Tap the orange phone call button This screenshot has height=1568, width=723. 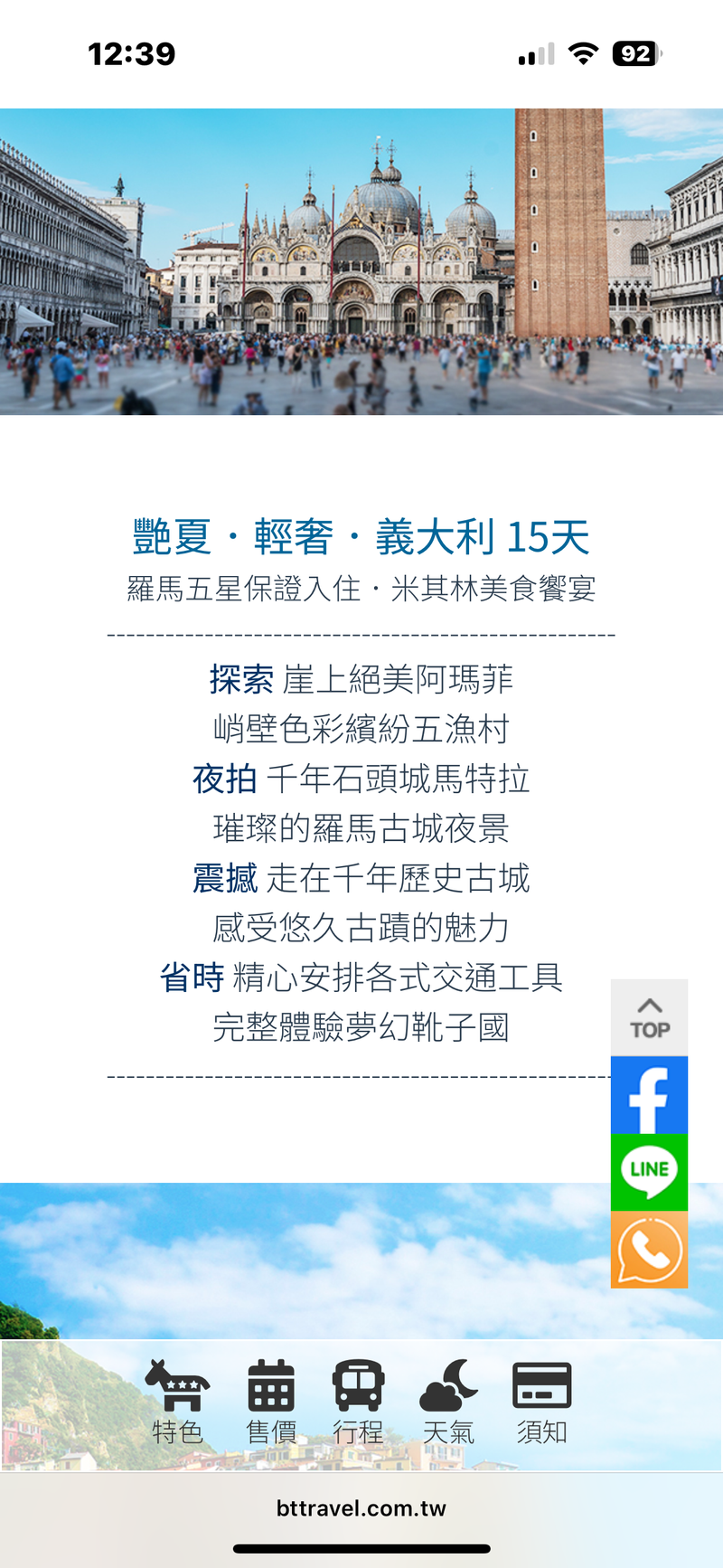(x=649, y=1250)
